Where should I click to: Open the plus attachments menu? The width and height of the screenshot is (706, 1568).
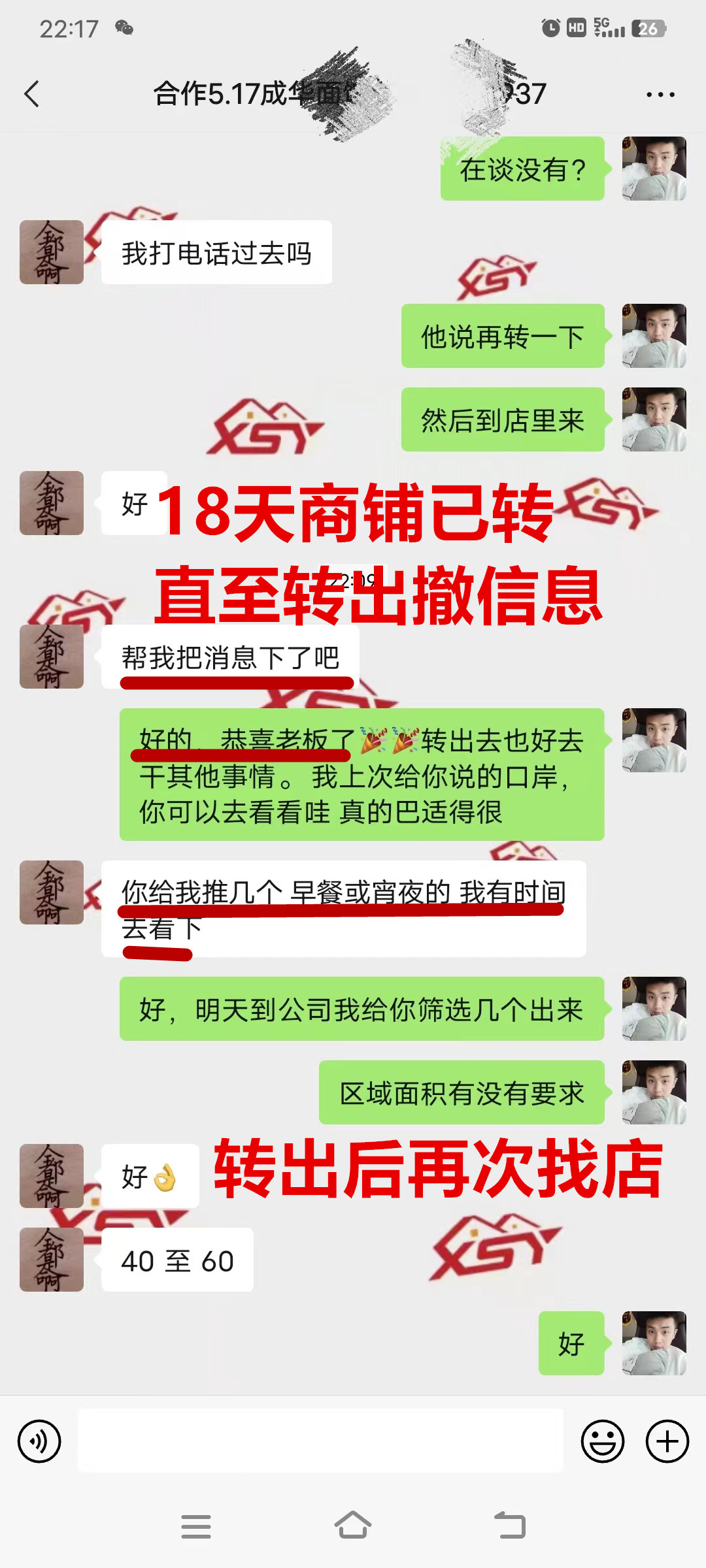667,1441
